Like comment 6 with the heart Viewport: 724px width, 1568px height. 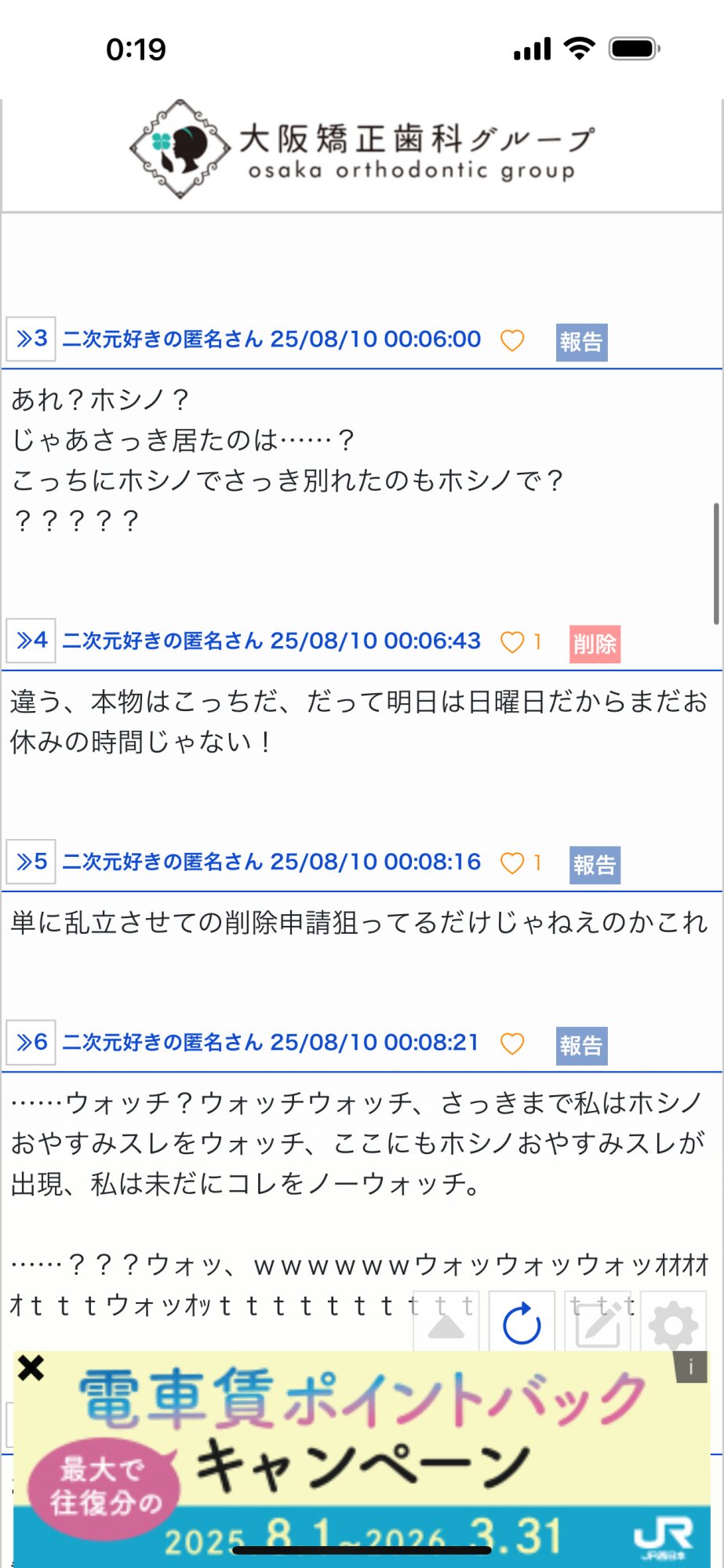512,1044
